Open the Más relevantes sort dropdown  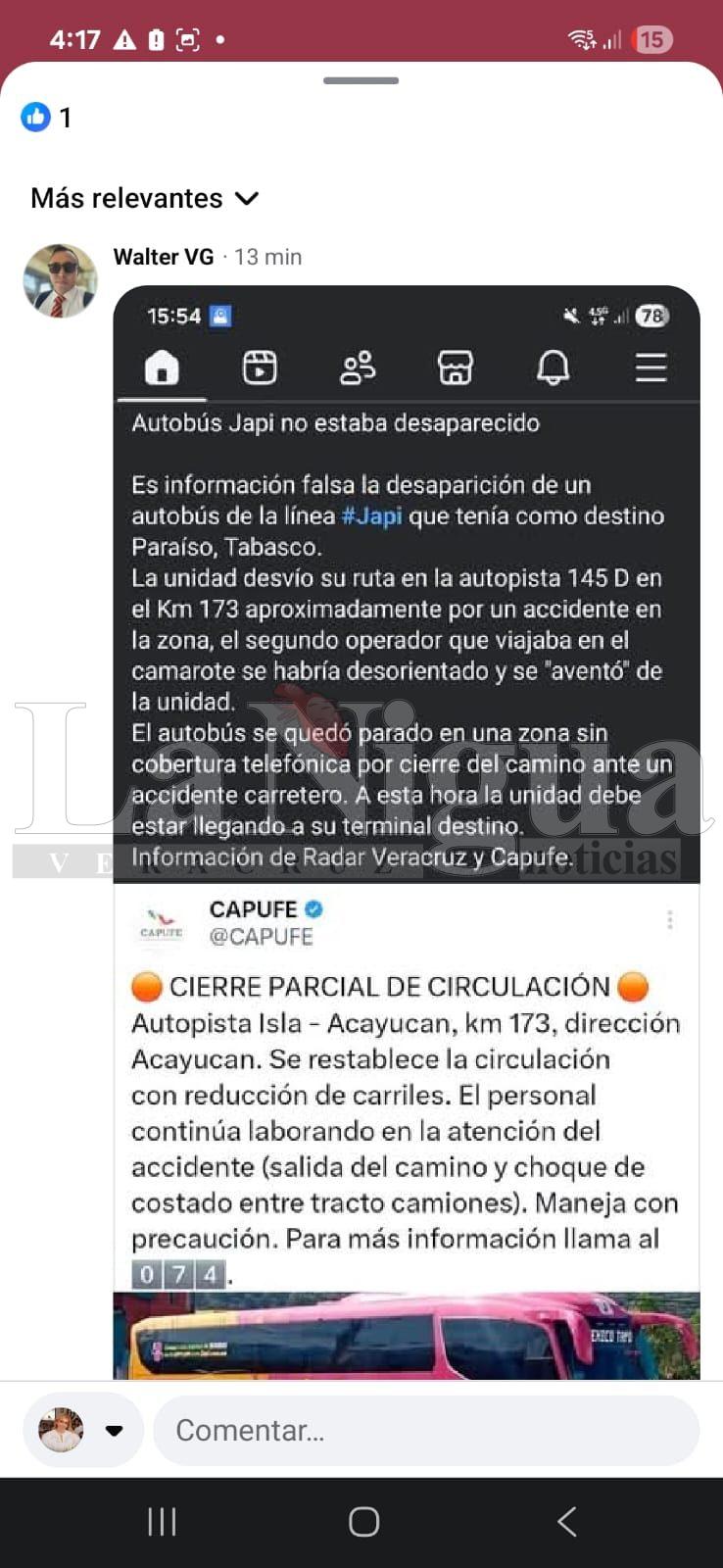pos(145,198)
